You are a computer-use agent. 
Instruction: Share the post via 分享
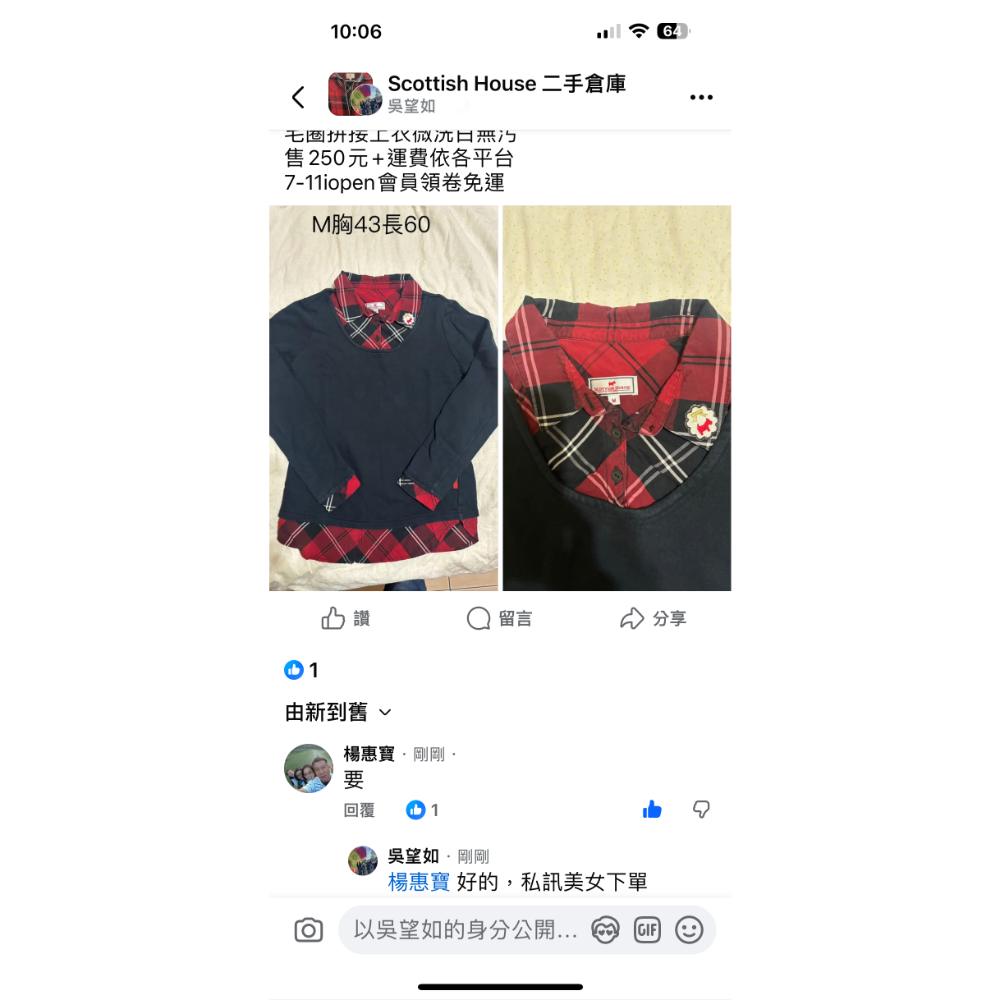(x=653, y=619)
